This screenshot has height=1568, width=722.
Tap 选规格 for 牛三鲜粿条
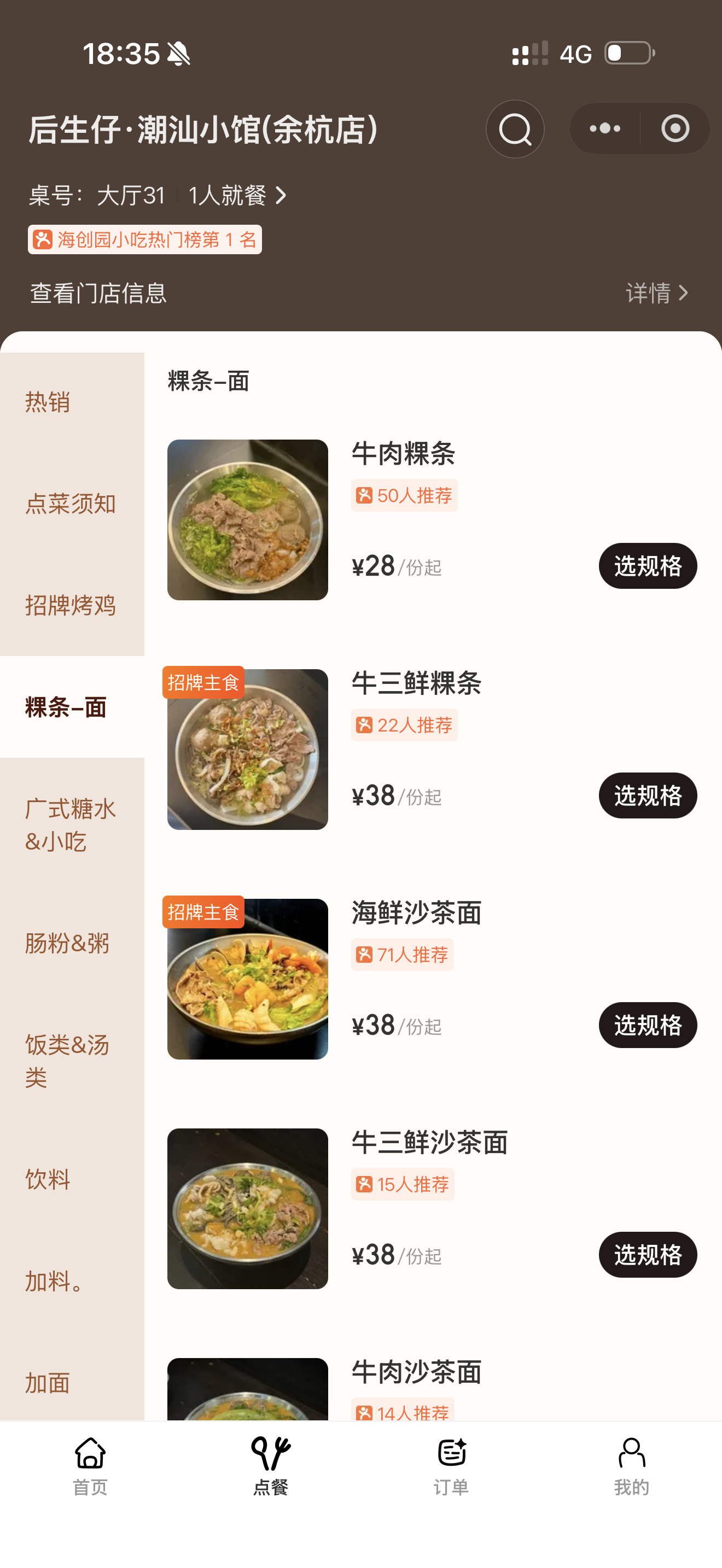pyautogui.click(x=647, y=795)
